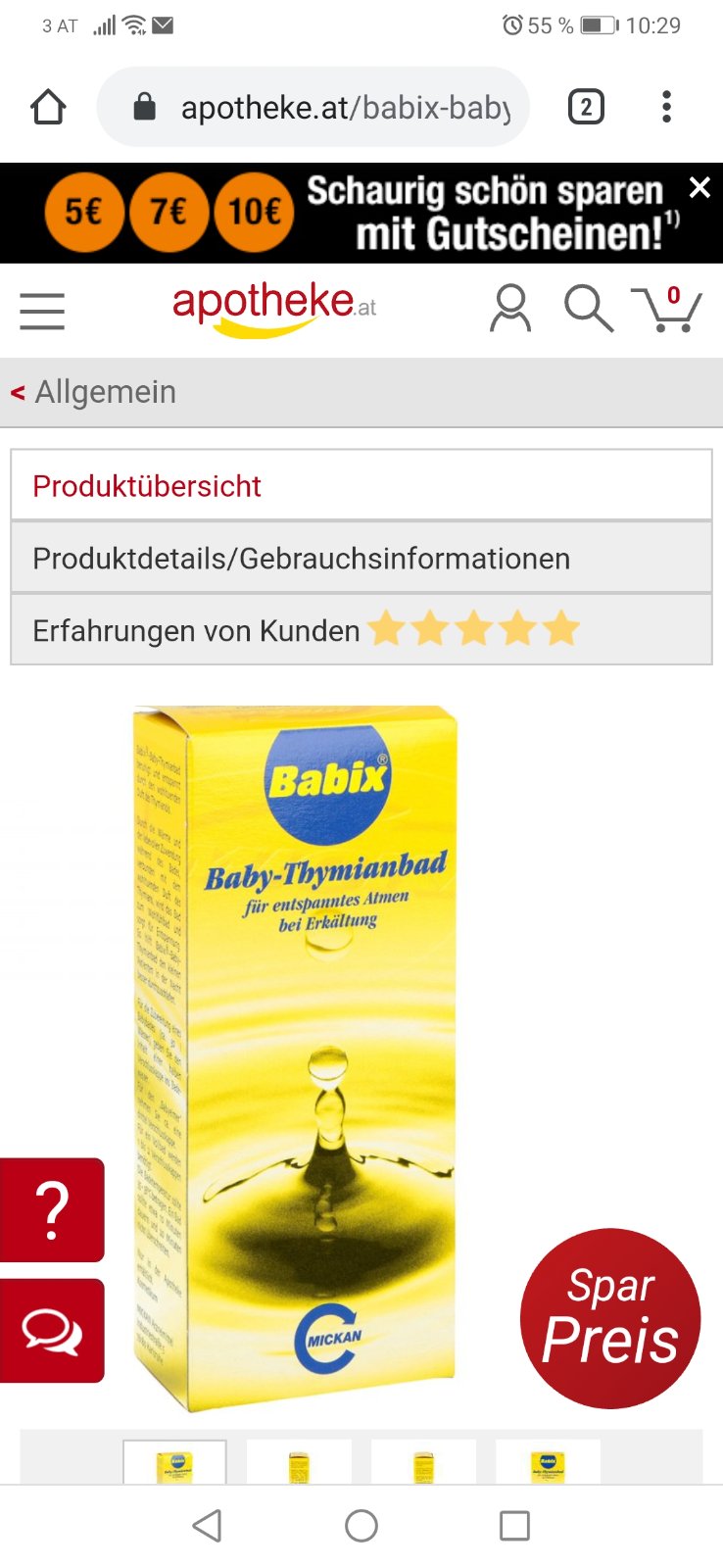Start a live chat conversation

(52, 1331)
